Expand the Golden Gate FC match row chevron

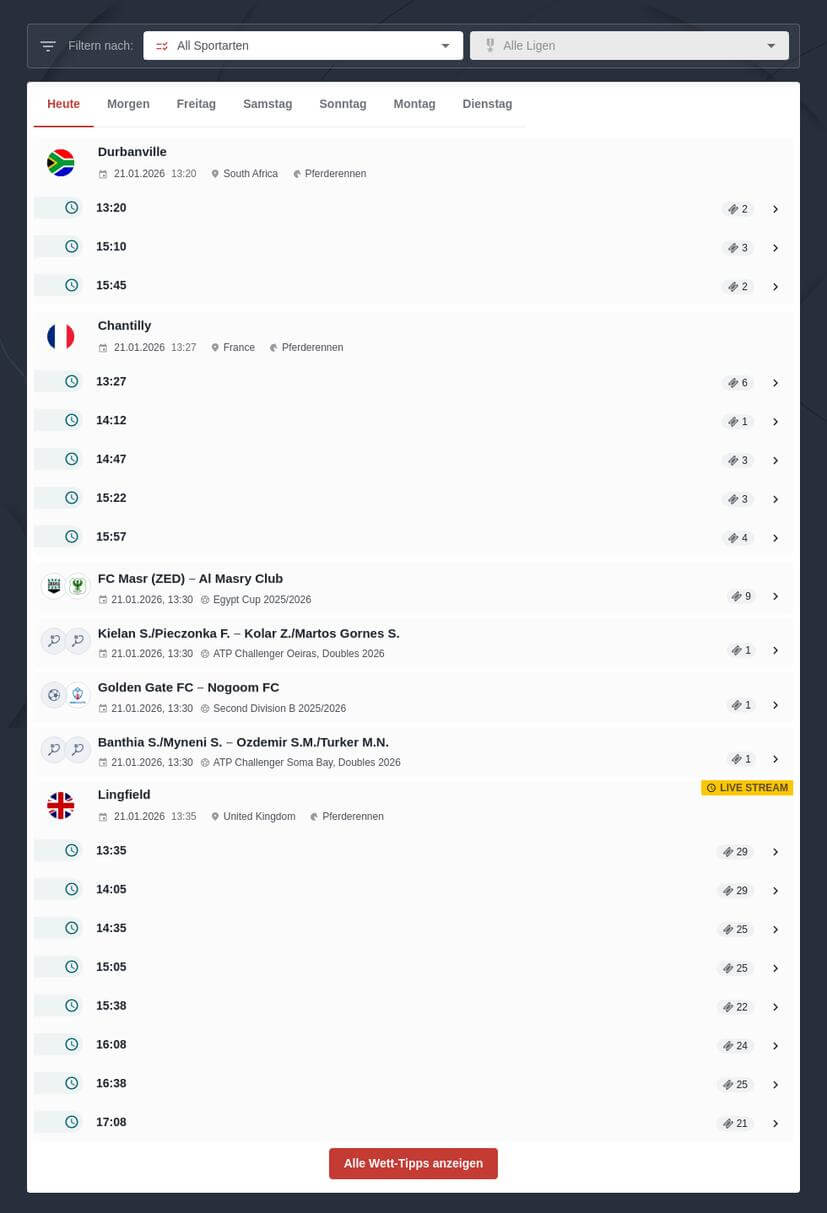tap(775, 704)
